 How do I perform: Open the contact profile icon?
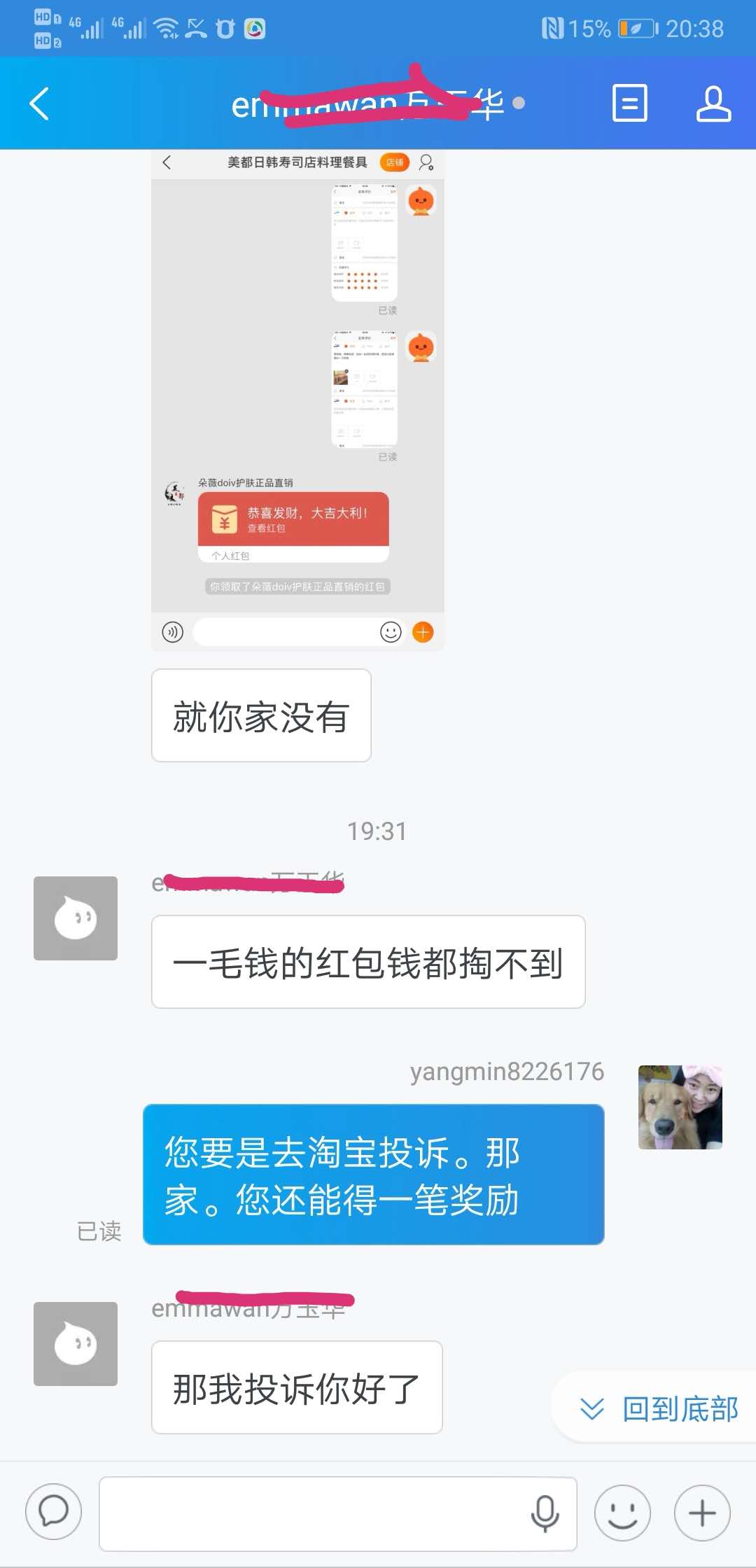(x=713, y=104)
